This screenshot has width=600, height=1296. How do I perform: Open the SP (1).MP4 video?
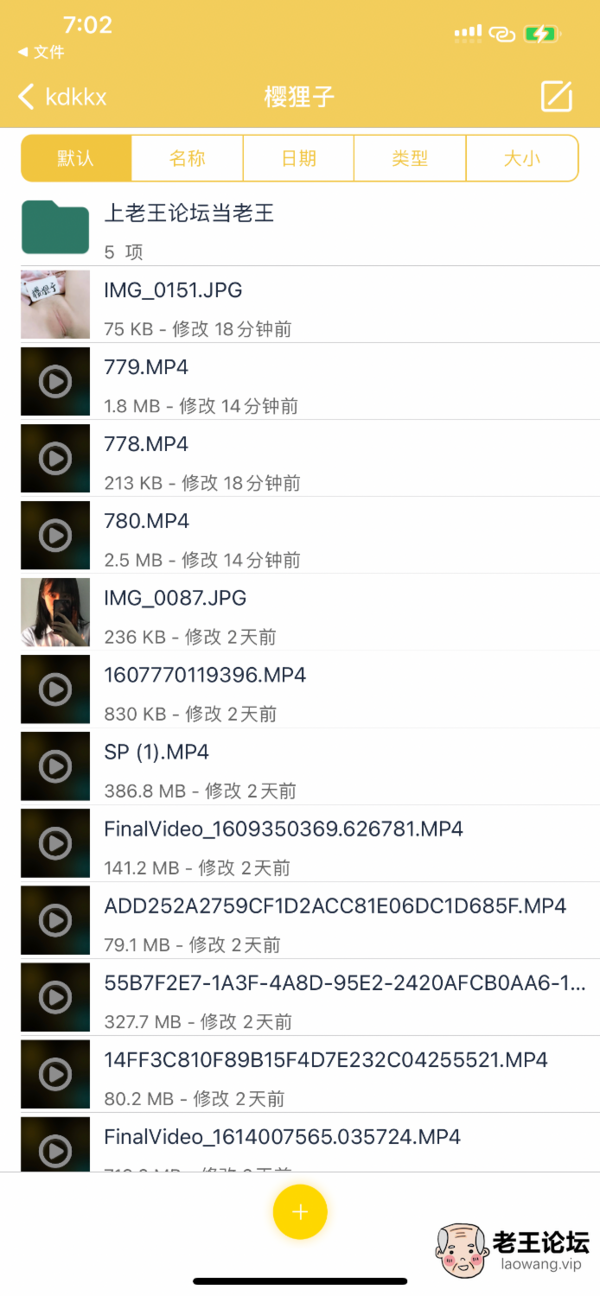coord(300,767)
